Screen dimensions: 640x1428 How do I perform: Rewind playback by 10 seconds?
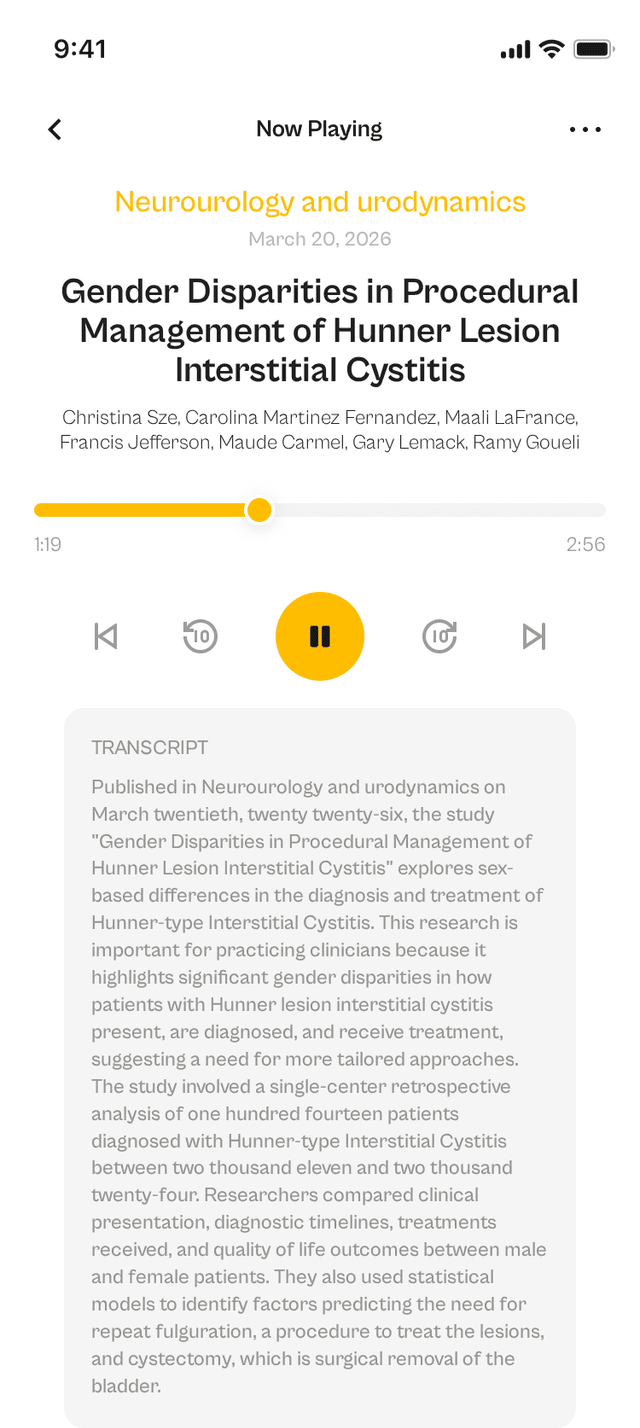[201, 636]
